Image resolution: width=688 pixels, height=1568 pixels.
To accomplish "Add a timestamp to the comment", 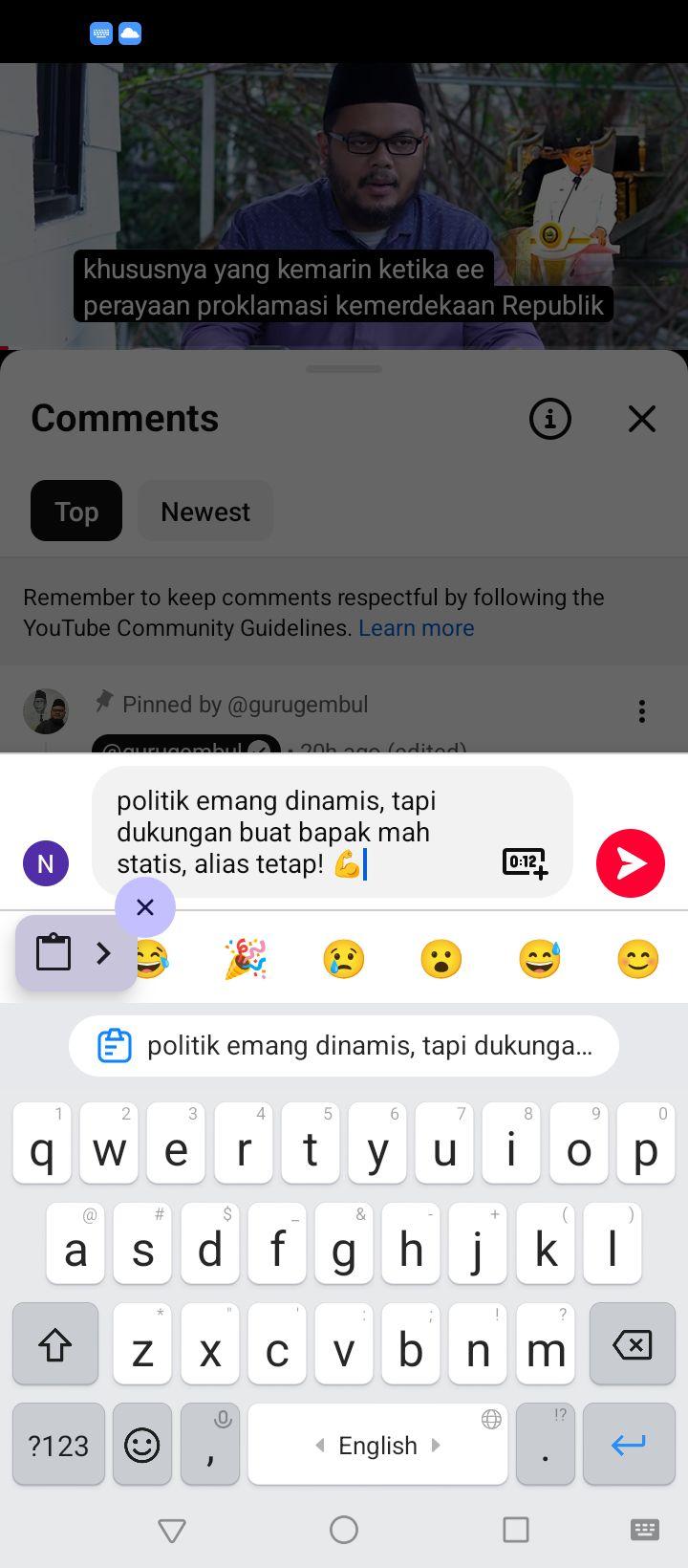I will (525, 862).
